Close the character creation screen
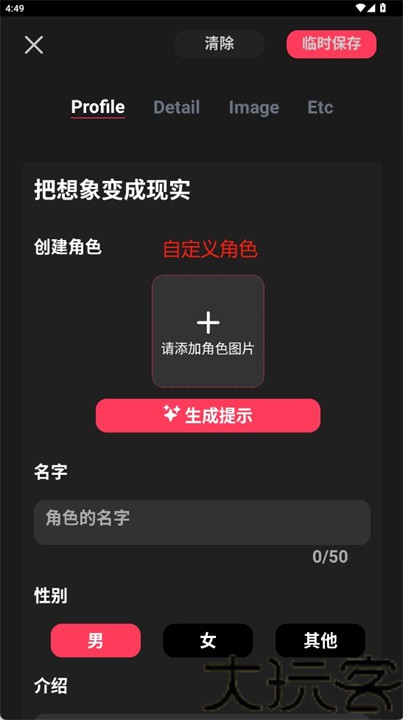 34,45
